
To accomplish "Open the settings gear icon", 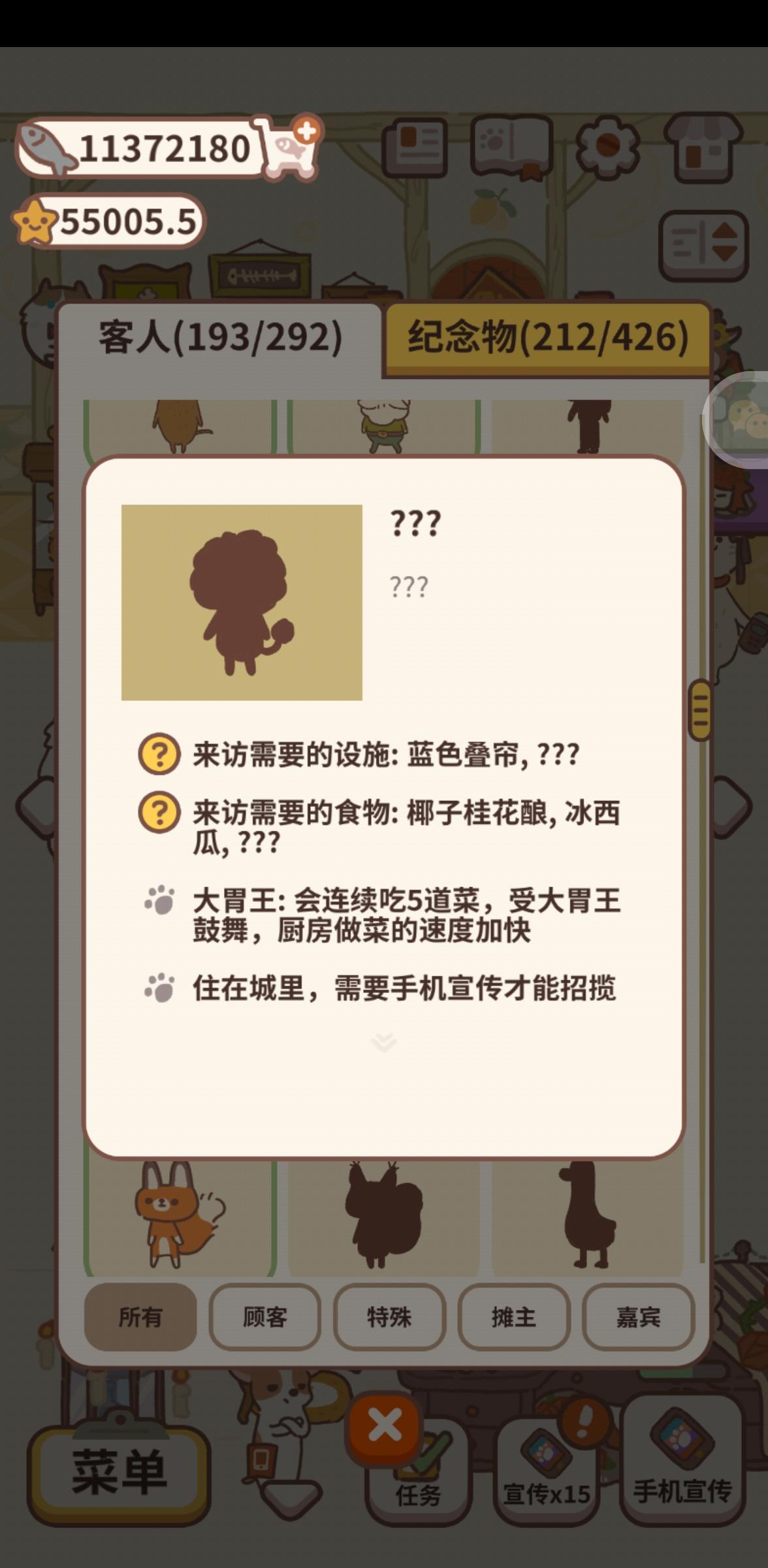I will [607, 147].
